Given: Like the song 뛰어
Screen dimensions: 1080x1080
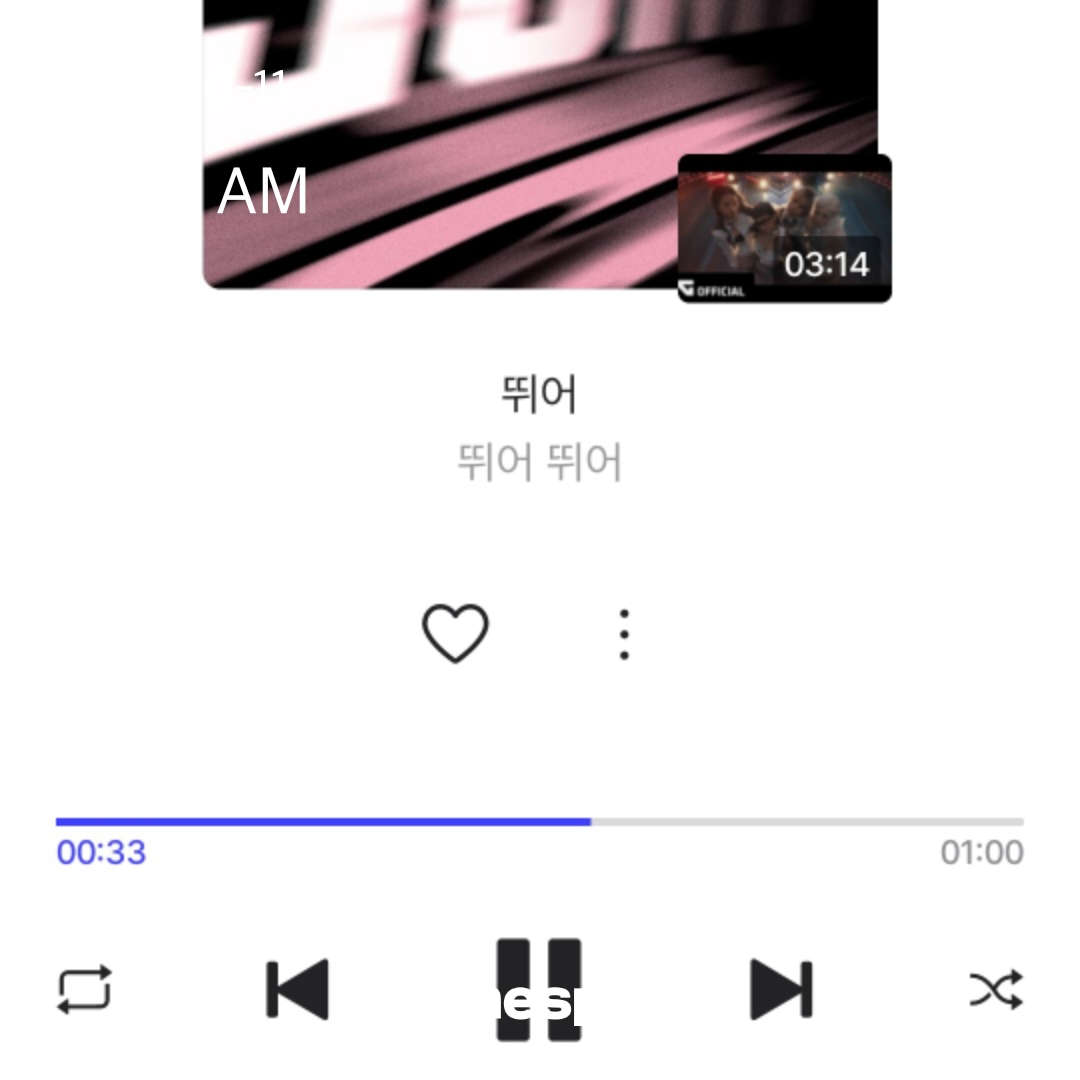Looking at the screenshot, I should pos(455,634).
